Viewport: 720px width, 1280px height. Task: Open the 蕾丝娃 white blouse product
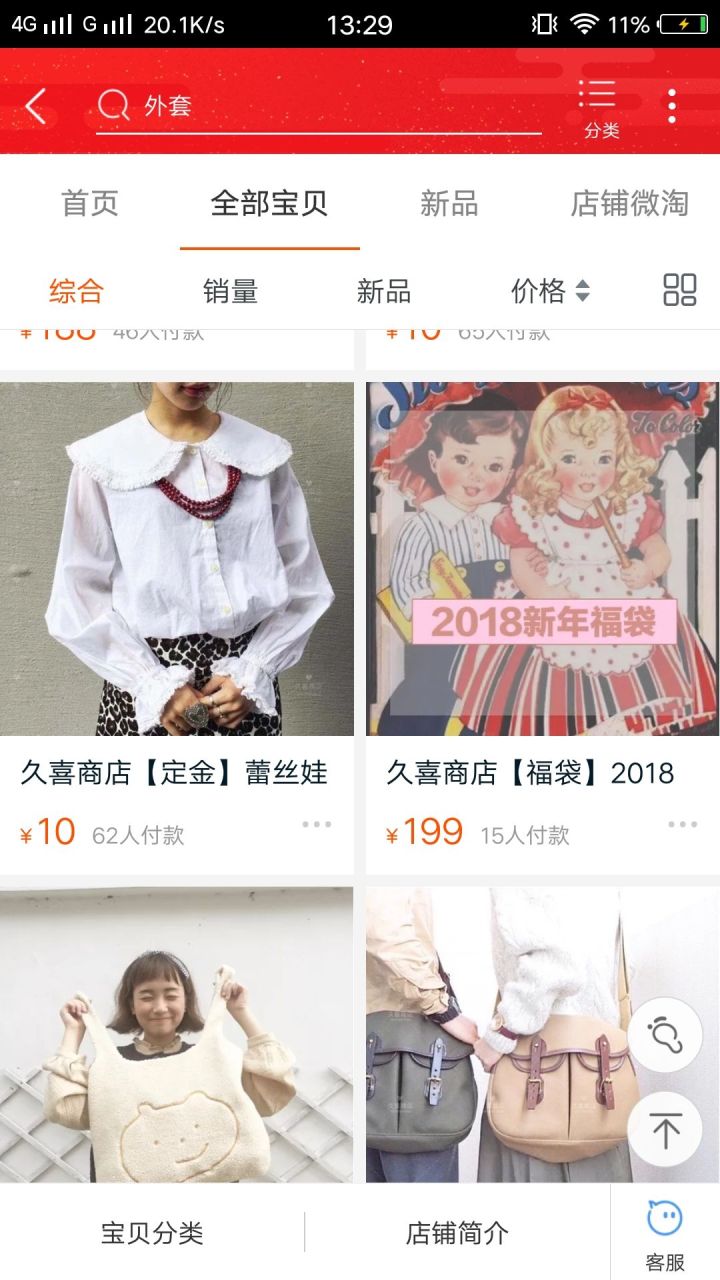[x=177, y=558]
